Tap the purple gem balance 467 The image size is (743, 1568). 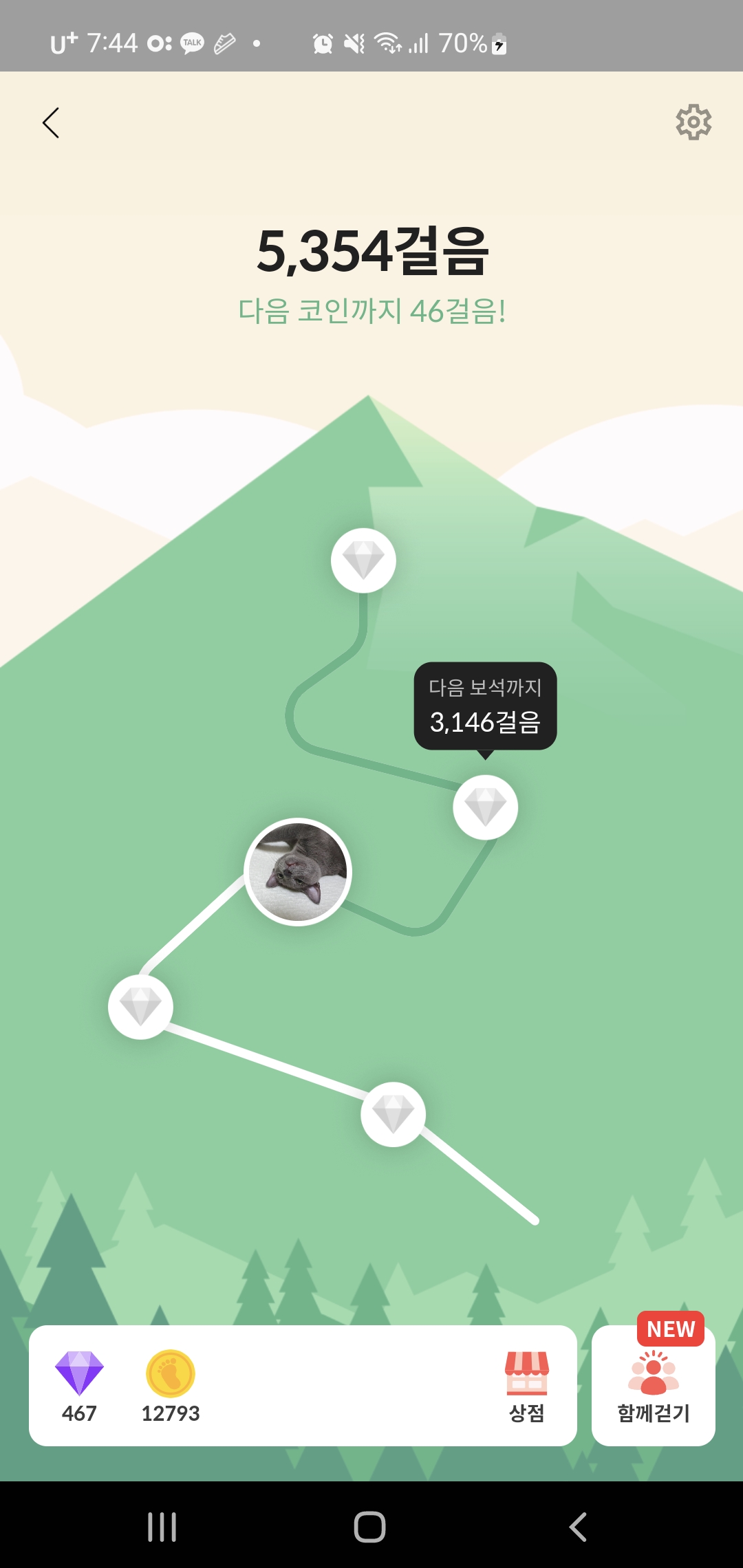click(79, 1386)
